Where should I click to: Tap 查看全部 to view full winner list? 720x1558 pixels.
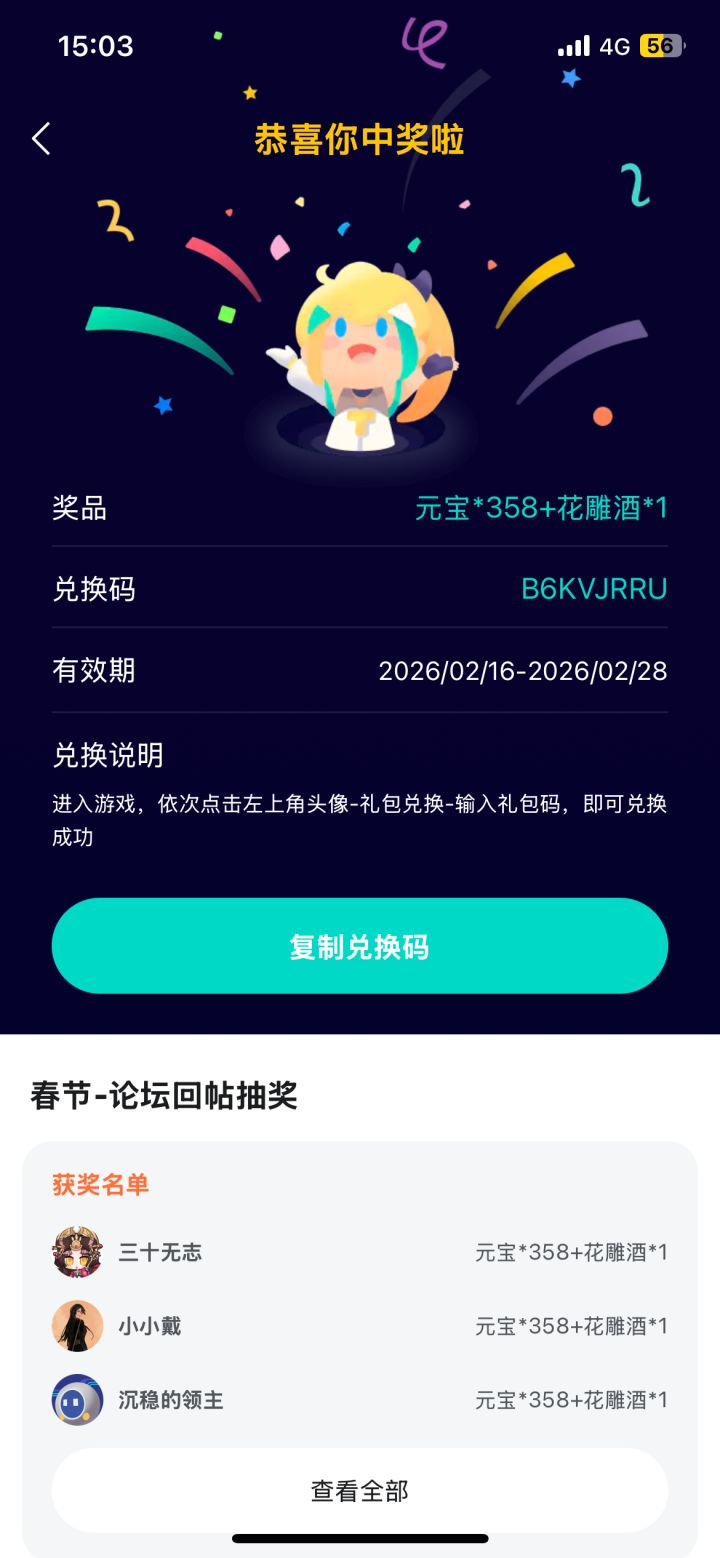point(360,1490)
